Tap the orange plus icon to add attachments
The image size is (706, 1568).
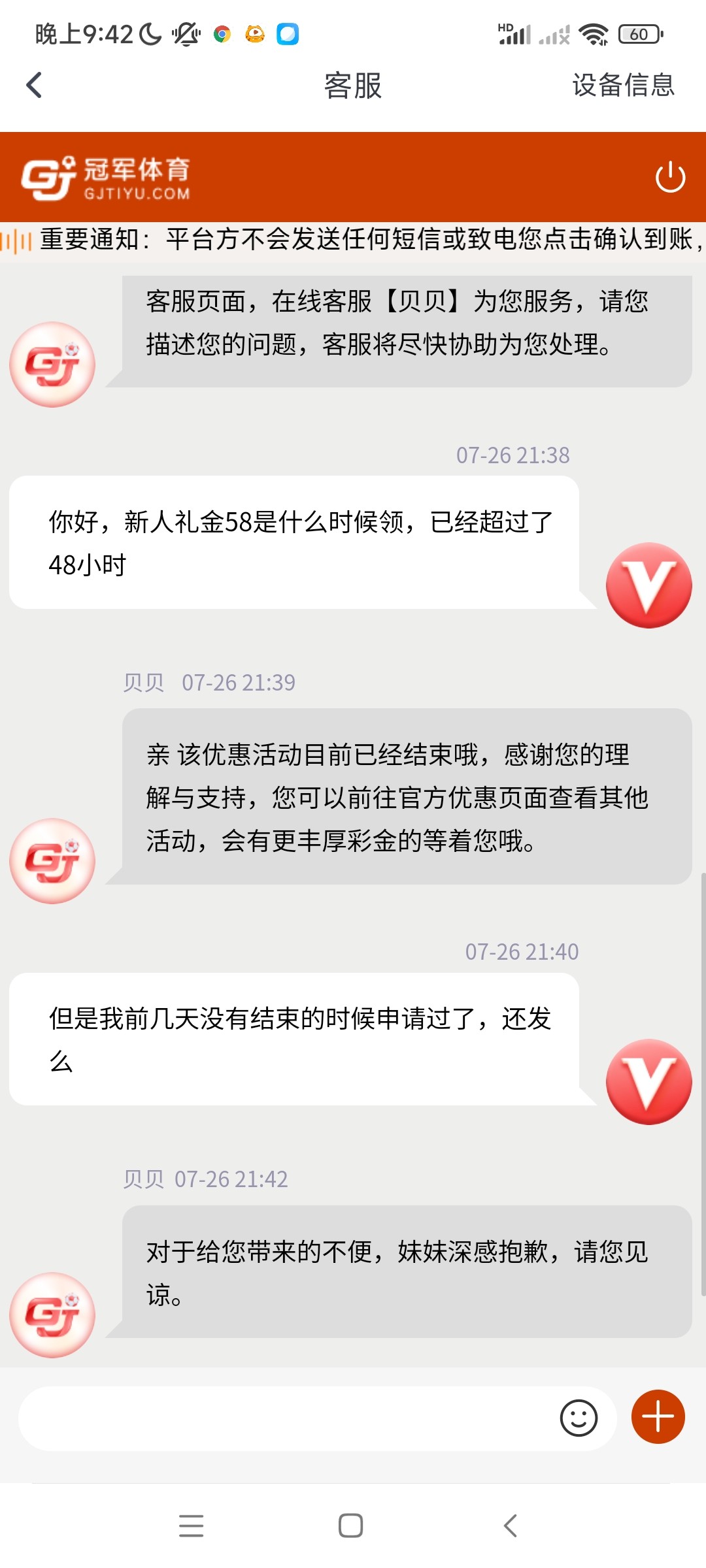coord(658,1416)
